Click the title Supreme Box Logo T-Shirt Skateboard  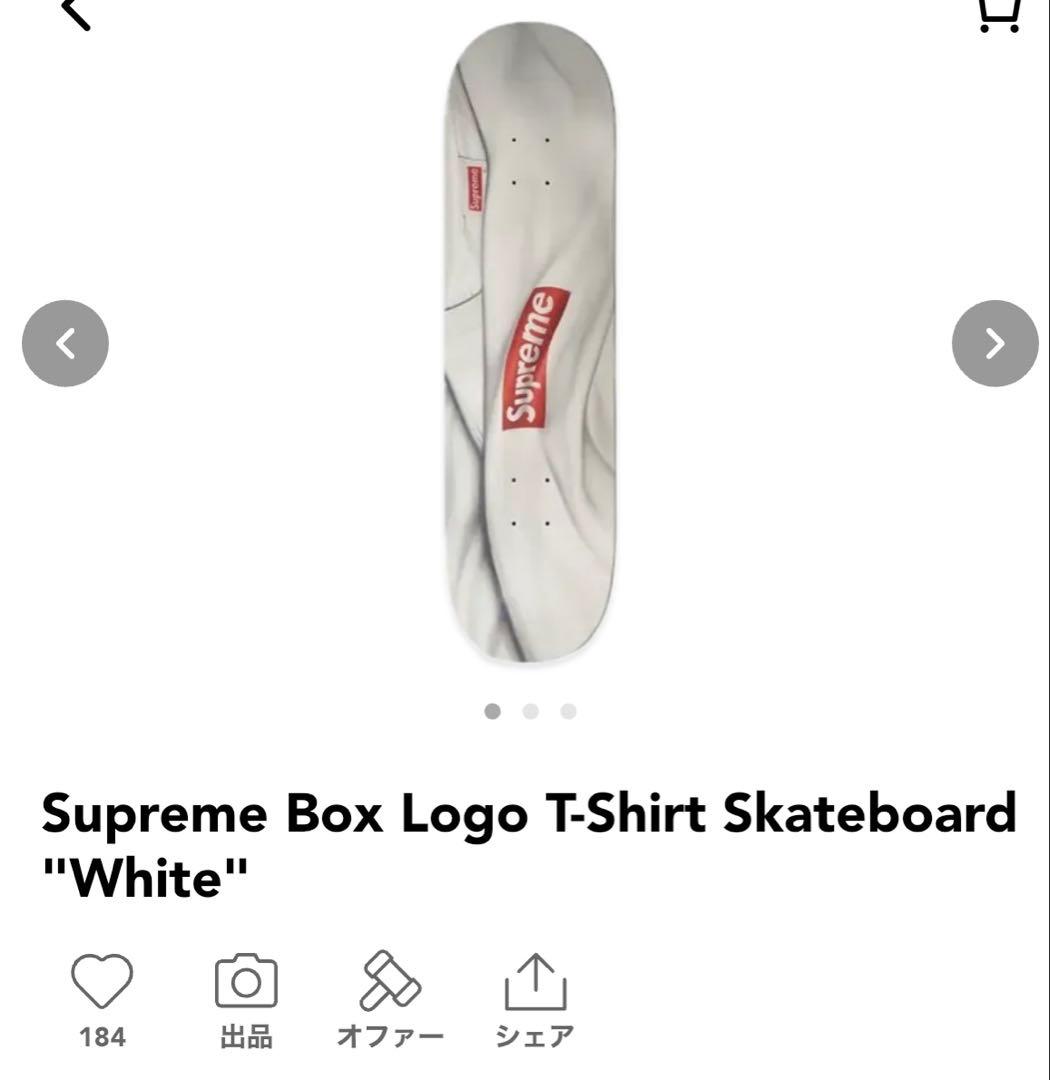tap(530, 812)
